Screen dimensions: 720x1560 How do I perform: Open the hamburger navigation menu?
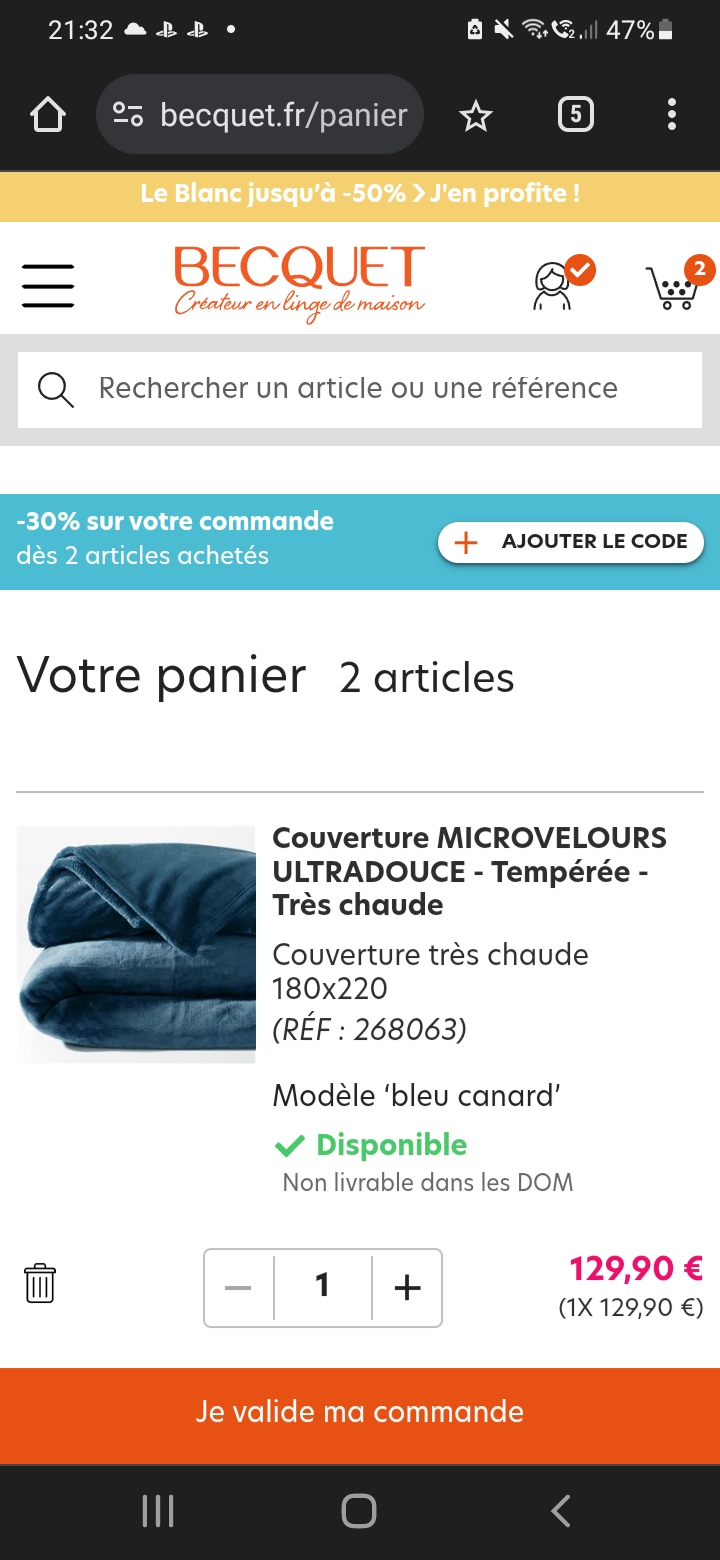48,286
